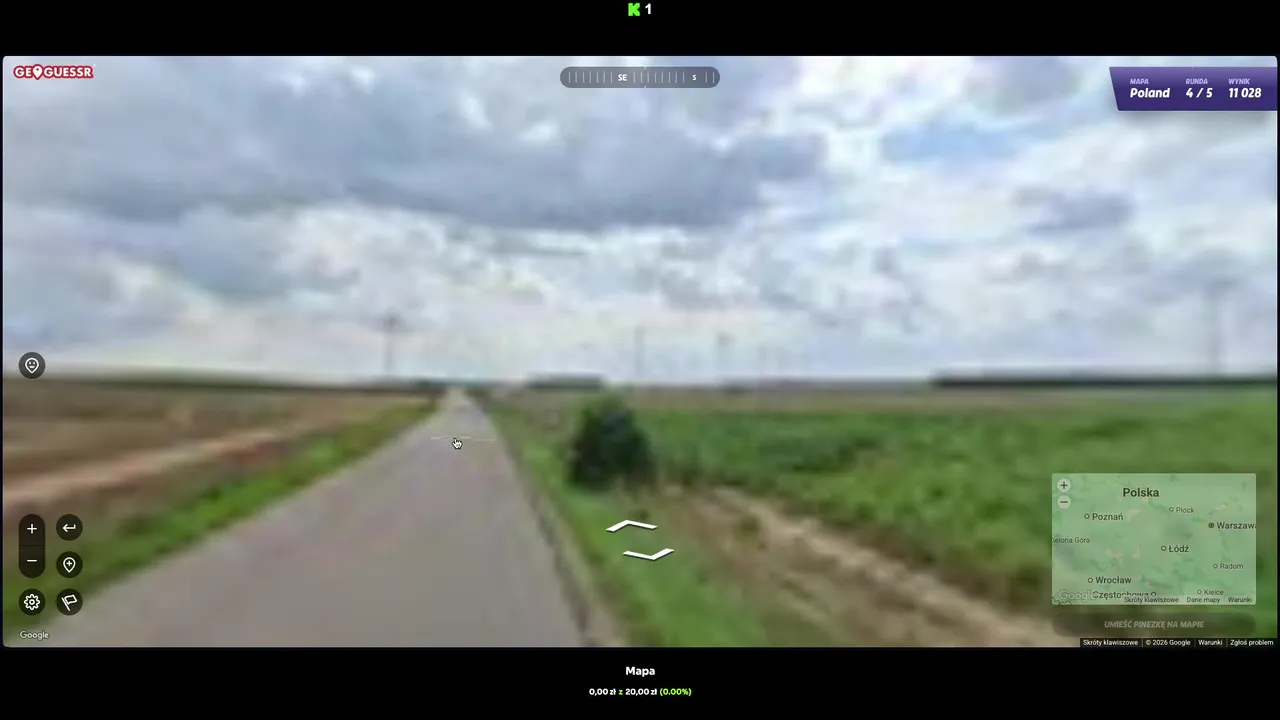Undo the last move with the return arrow
The height and width of the screenshot is (720, 1280).
click(69, 528)
